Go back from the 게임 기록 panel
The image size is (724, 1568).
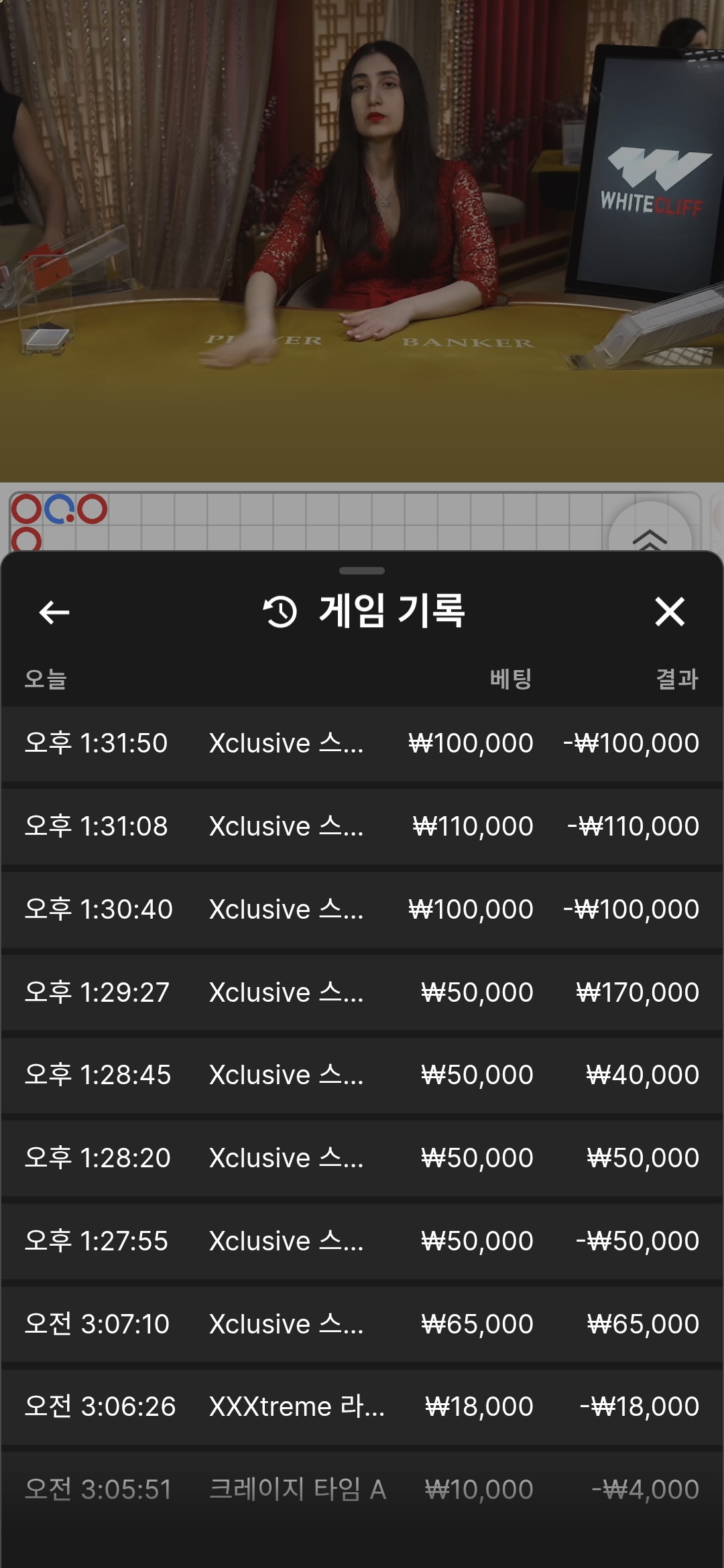click(x=54, y=612)
